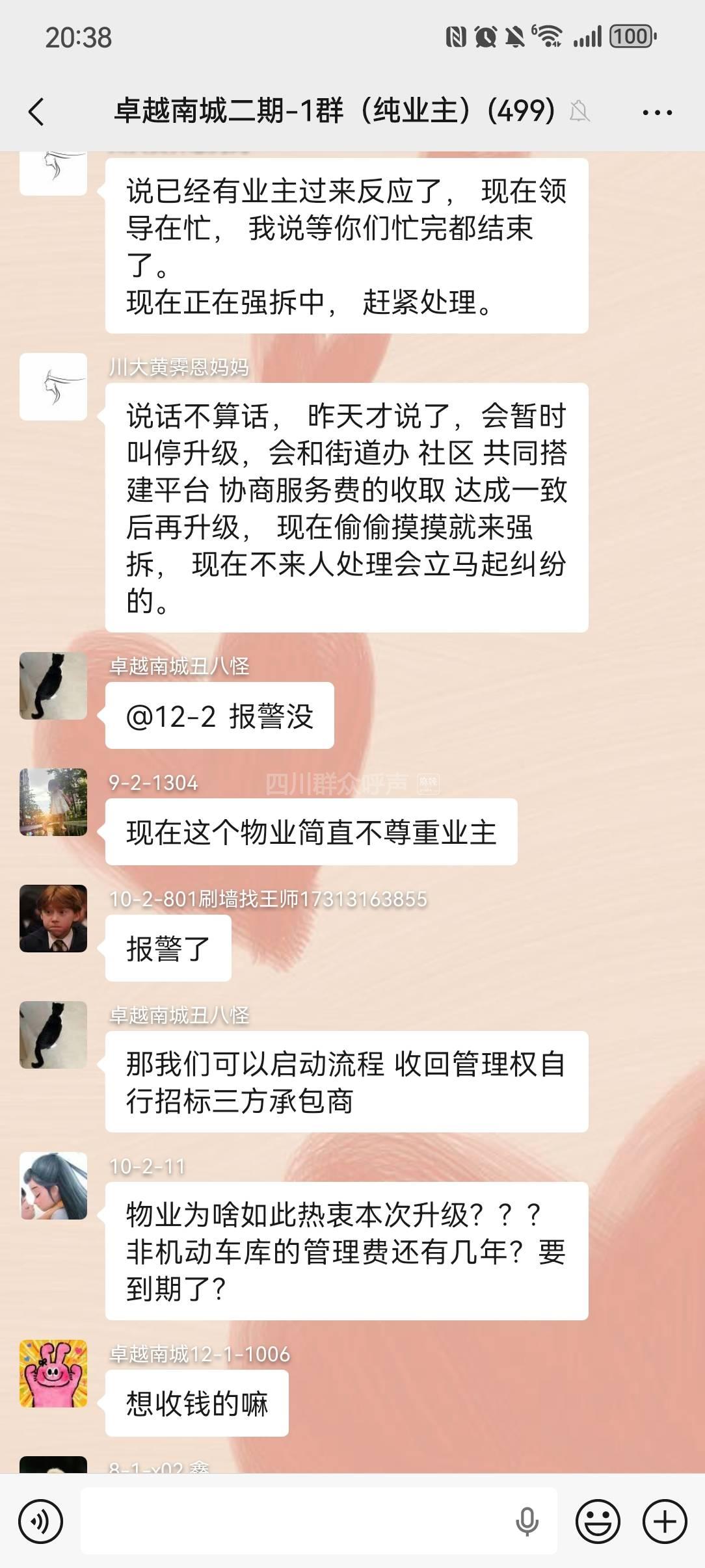Image resolution: width=705 pixels, height=1568 pixels.
Task: Switch to voice message input
Action: [x=41, y=1521]
